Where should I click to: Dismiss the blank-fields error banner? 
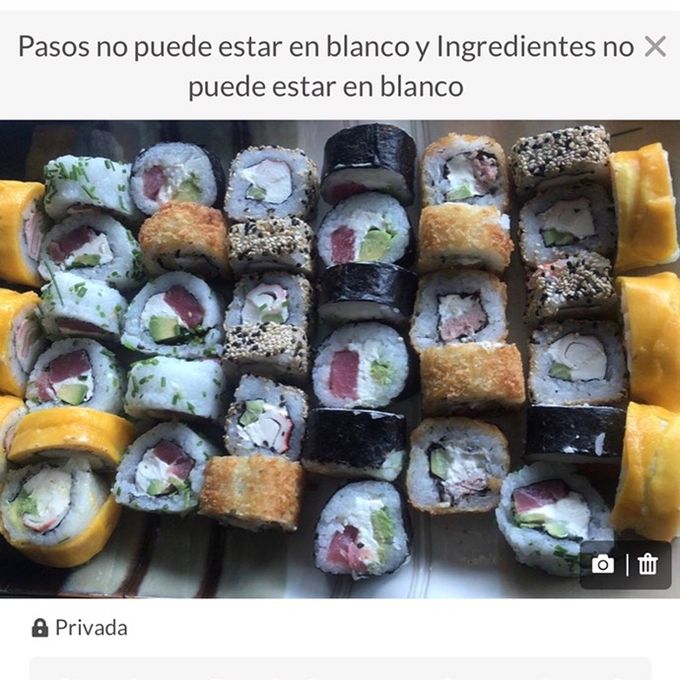(x=654, y=46)
